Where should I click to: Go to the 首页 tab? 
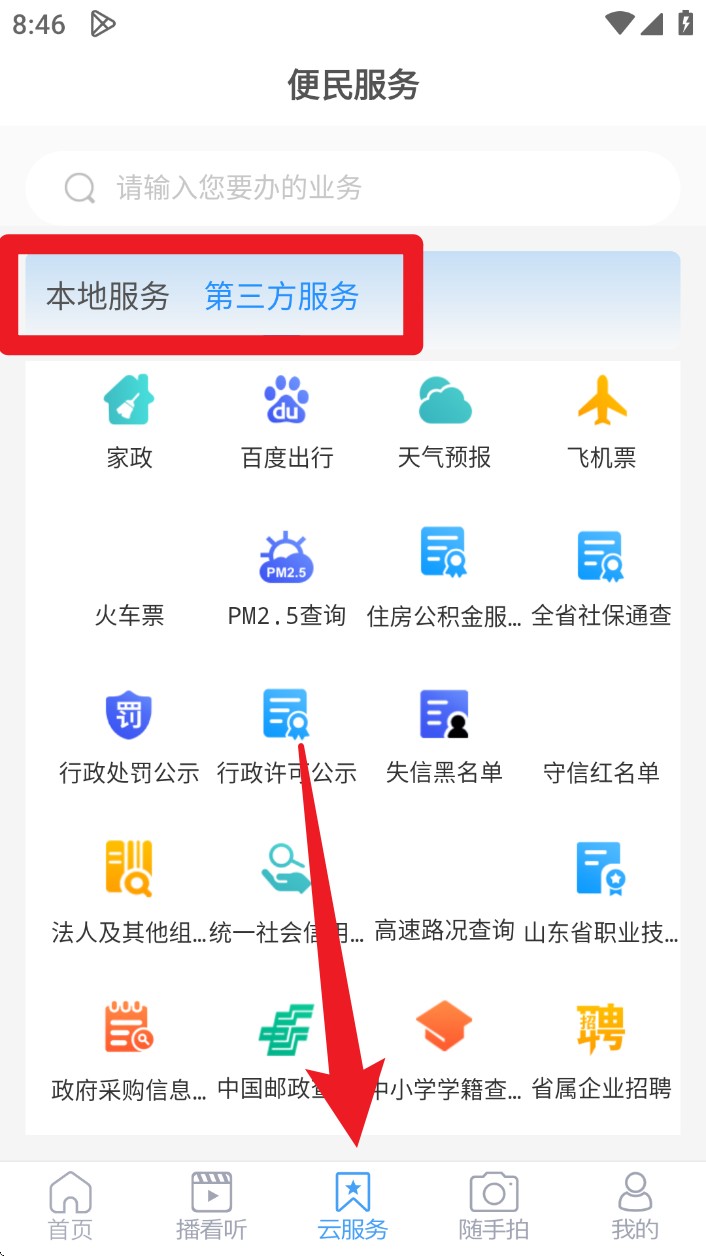tap(70, 1207)
